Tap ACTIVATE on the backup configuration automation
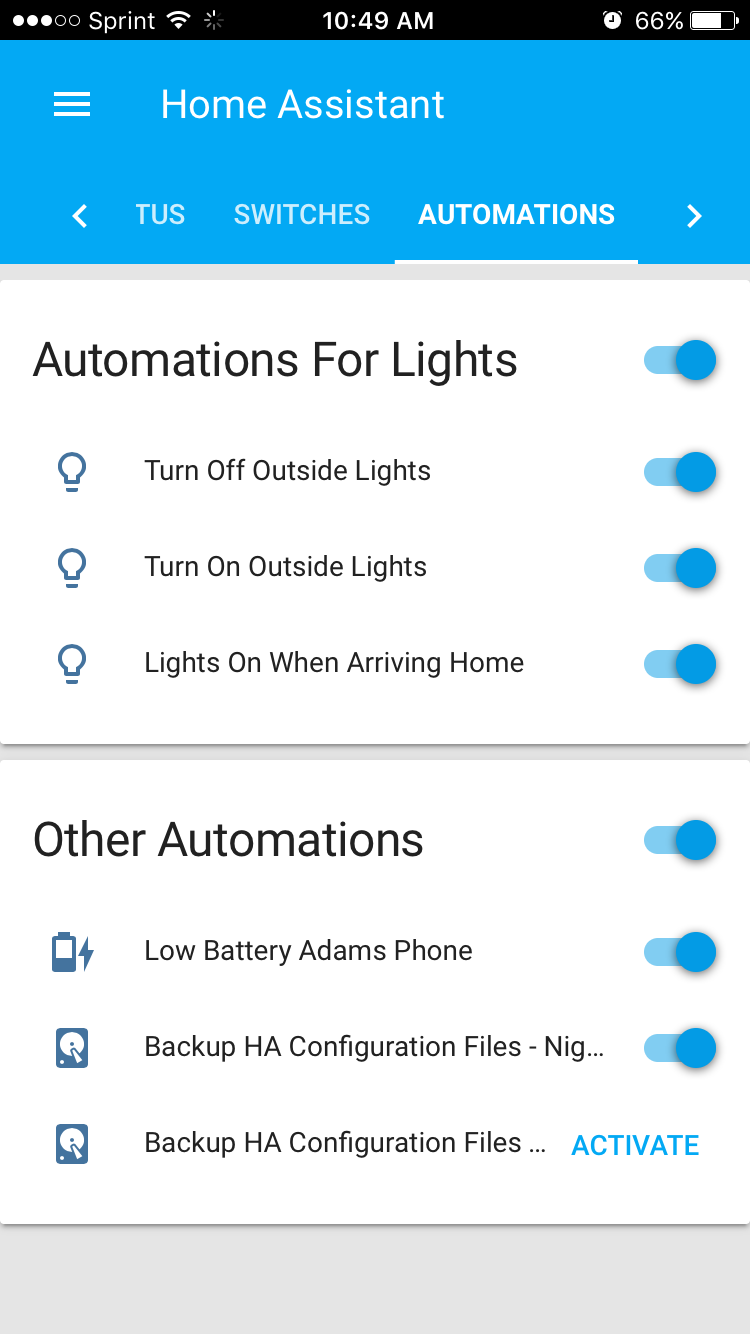This screenshot has height=1334, width=750. [x=634, y=1144]
